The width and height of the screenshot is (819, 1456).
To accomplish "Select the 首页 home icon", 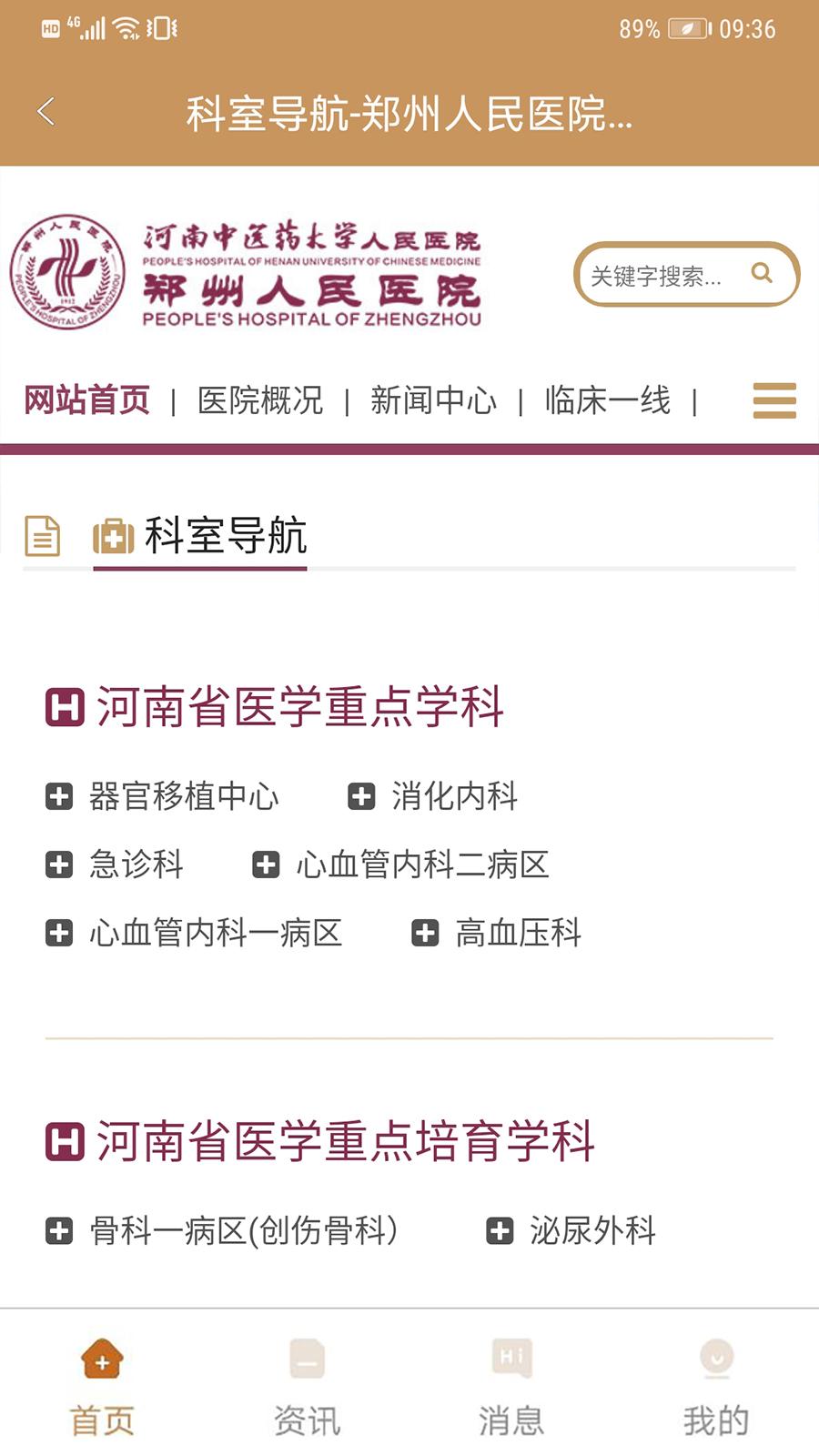I will [102, 1360].
